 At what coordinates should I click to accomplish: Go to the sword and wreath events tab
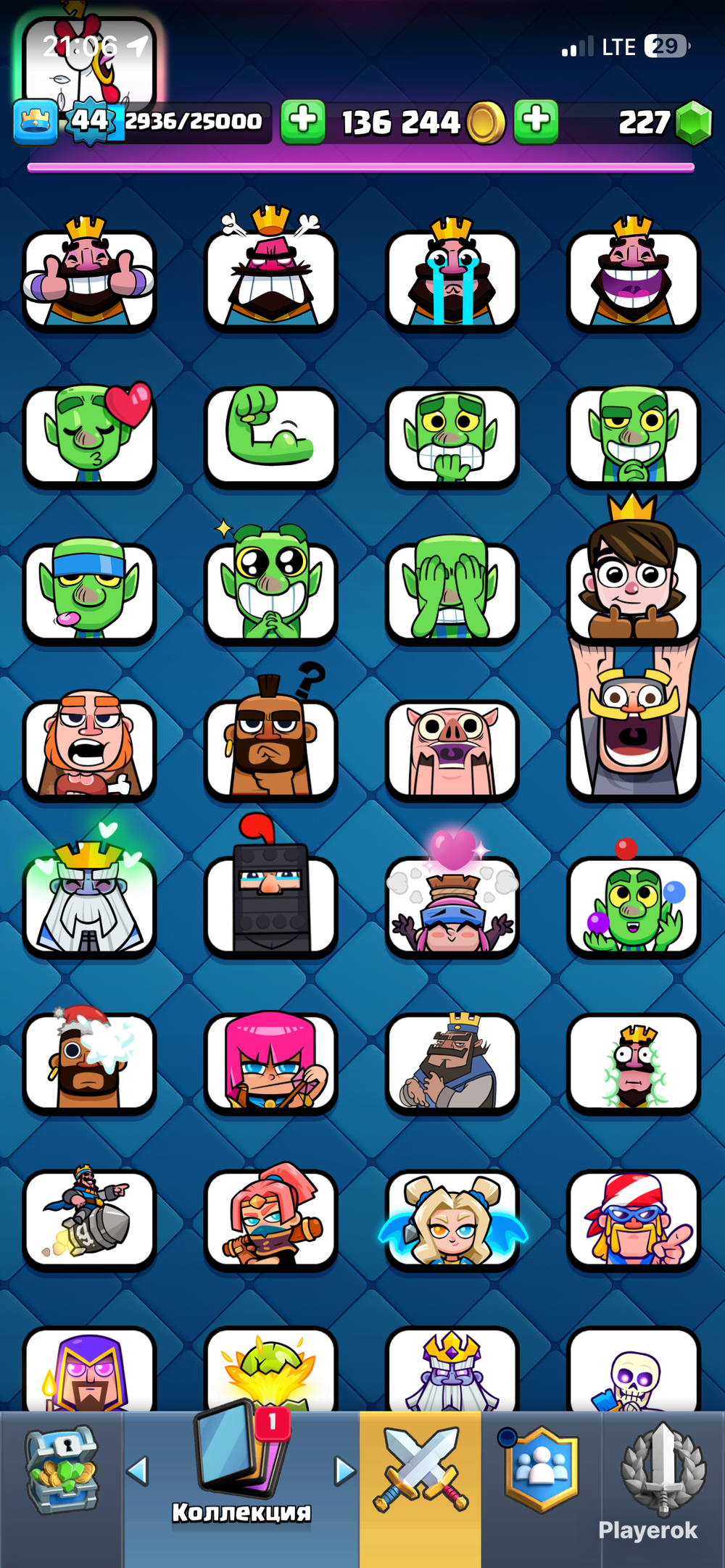(x=663, y=1469)
